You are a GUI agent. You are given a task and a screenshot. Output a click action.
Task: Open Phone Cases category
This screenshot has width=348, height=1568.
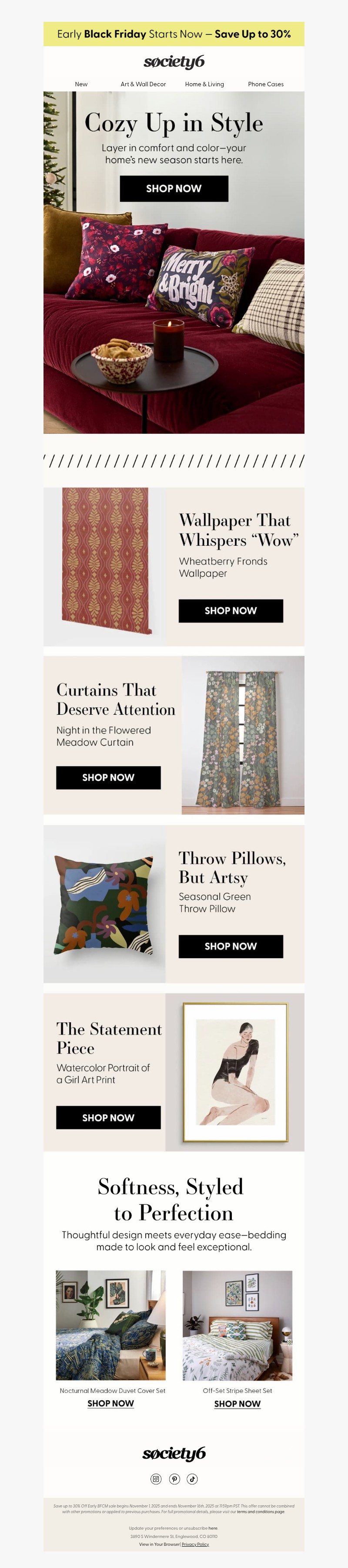[266, 84]
